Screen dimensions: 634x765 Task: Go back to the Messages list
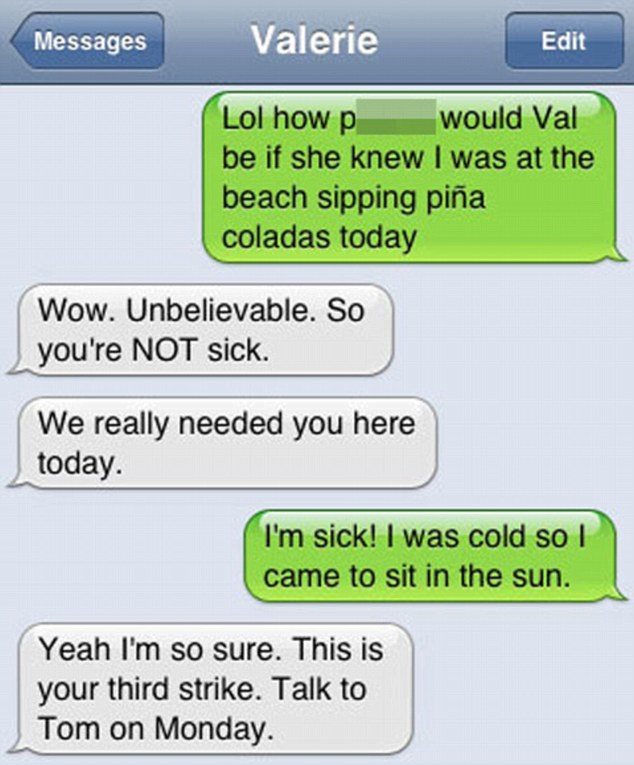click(x=87, y=42)
